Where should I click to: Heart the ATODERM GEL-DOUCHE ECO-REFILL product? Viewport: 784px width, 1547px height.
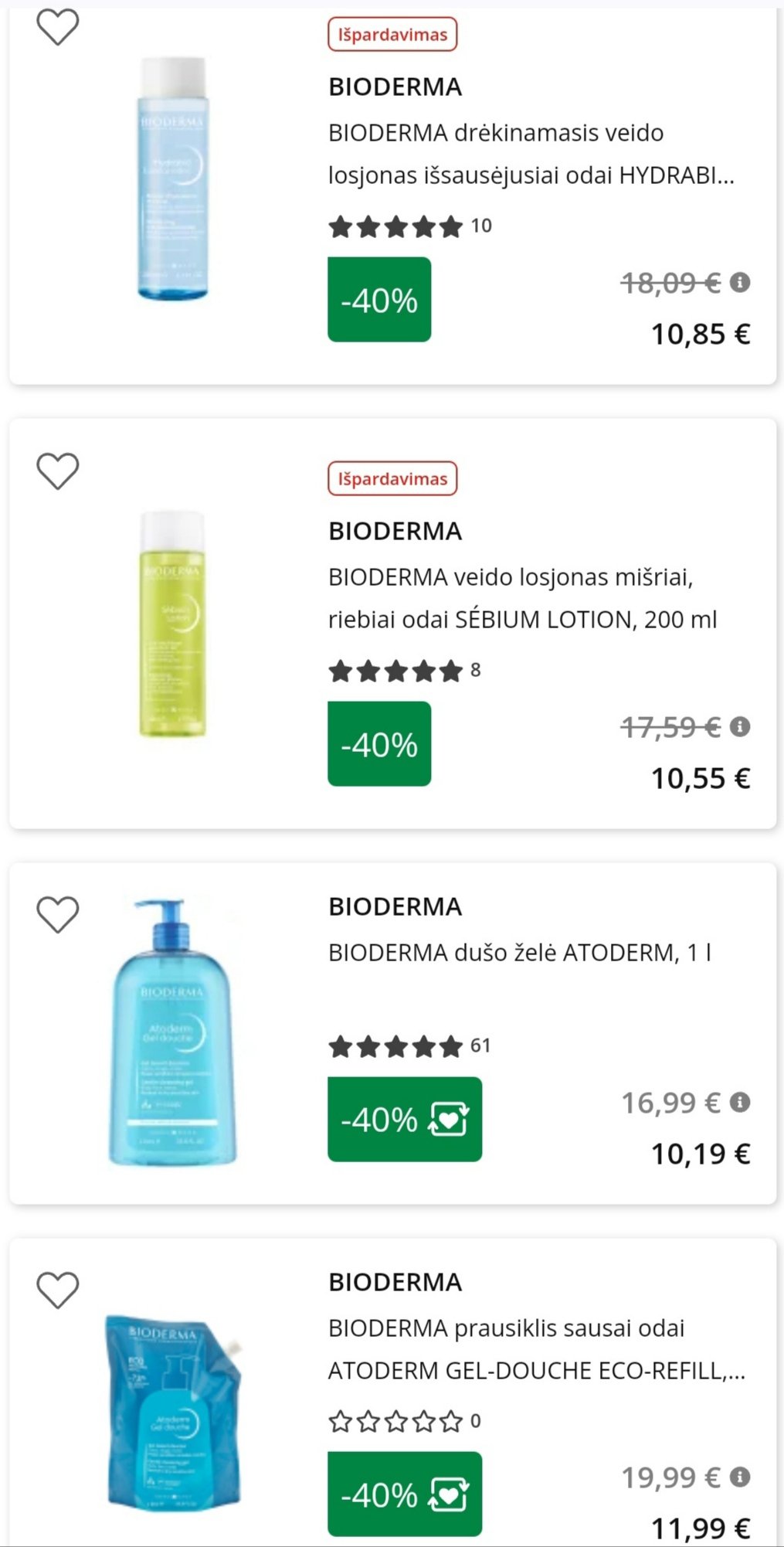tap(58, 1290)
